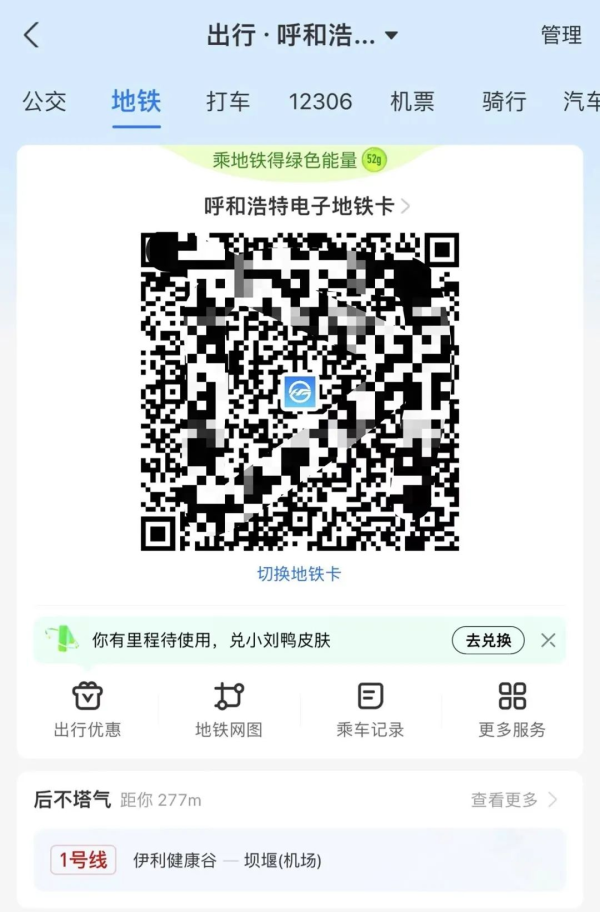
Task: Tap 切换地铁卡 to switch metro card
Action: (x=299, y=574)
